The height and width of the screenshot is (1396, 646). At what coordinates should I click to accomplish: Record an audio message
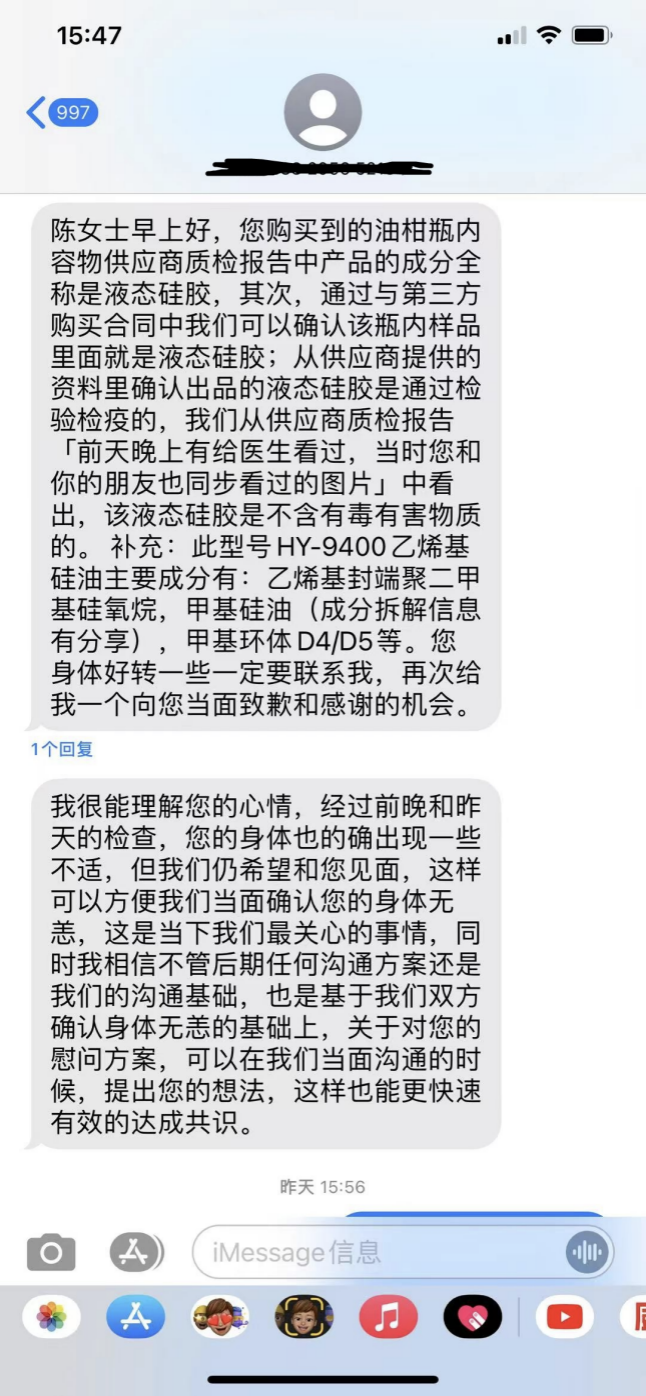coord(586,1251)
